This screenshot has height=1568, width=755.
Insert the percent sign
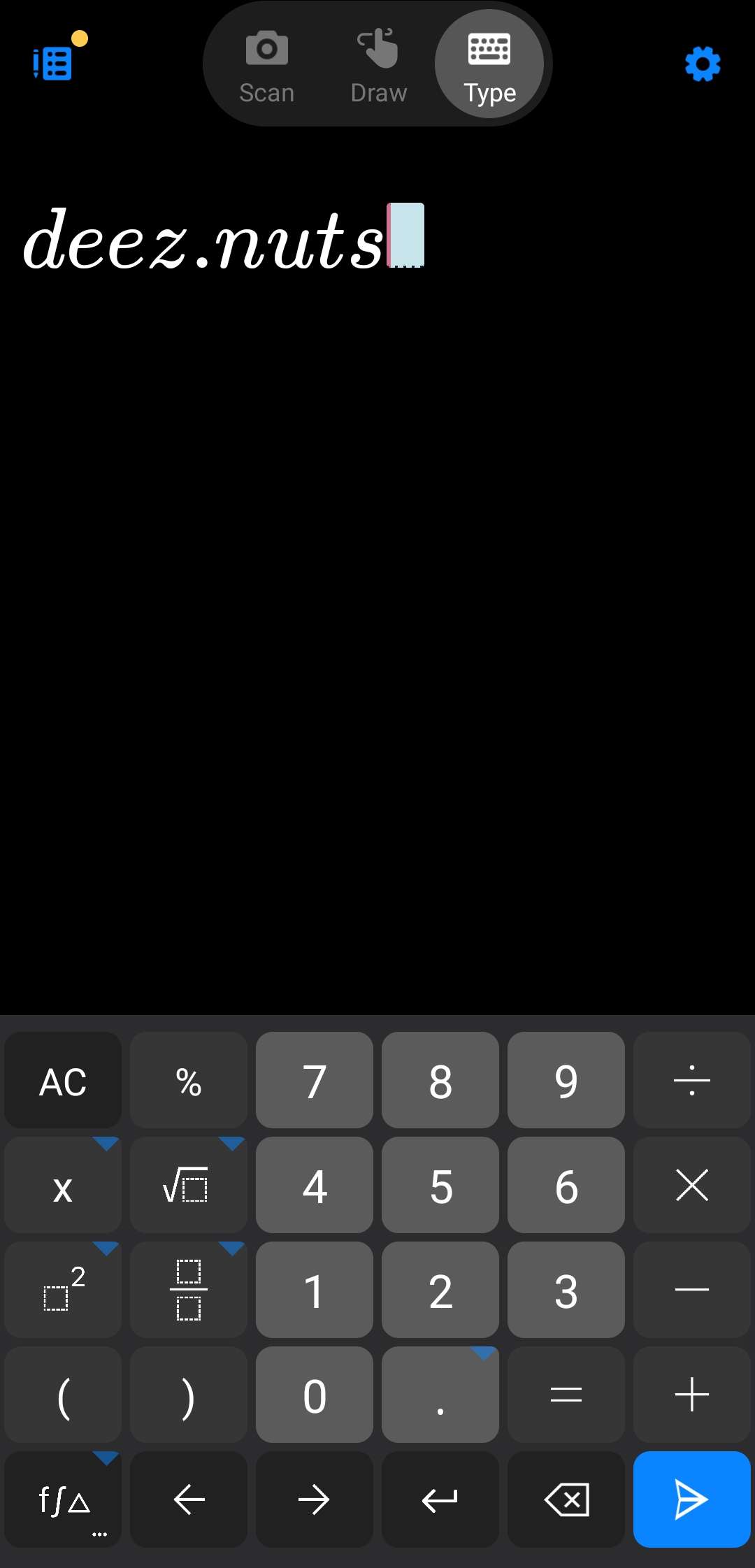click(189, 1081)
